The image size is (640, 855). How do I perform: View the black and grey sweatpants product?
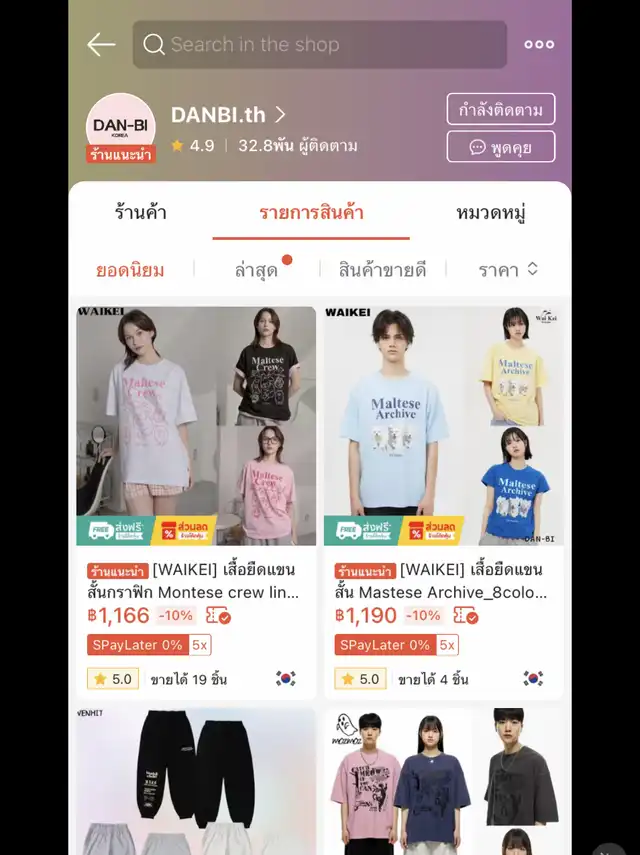click(x=196, y=780)
